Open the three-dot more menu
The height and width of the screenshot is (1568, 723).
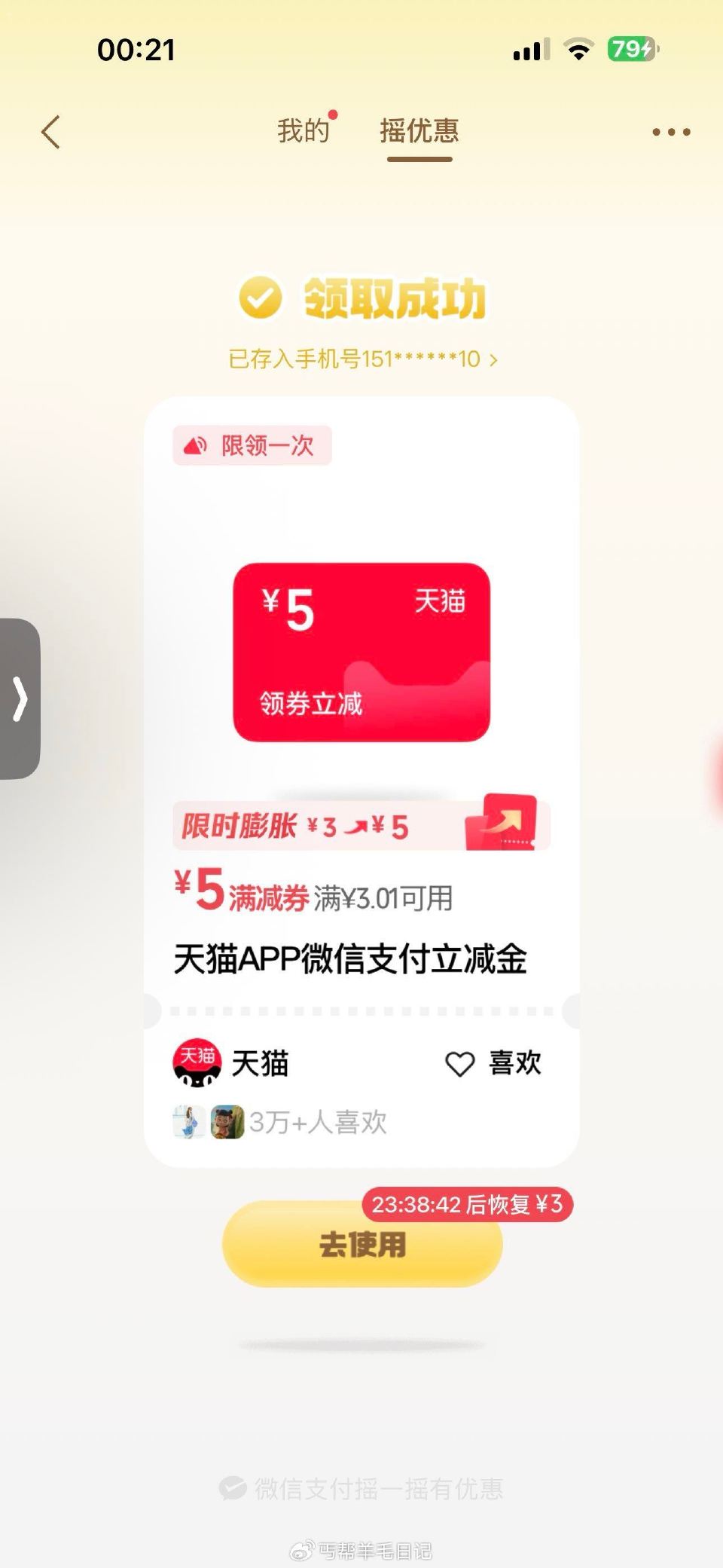click(670, 133)
